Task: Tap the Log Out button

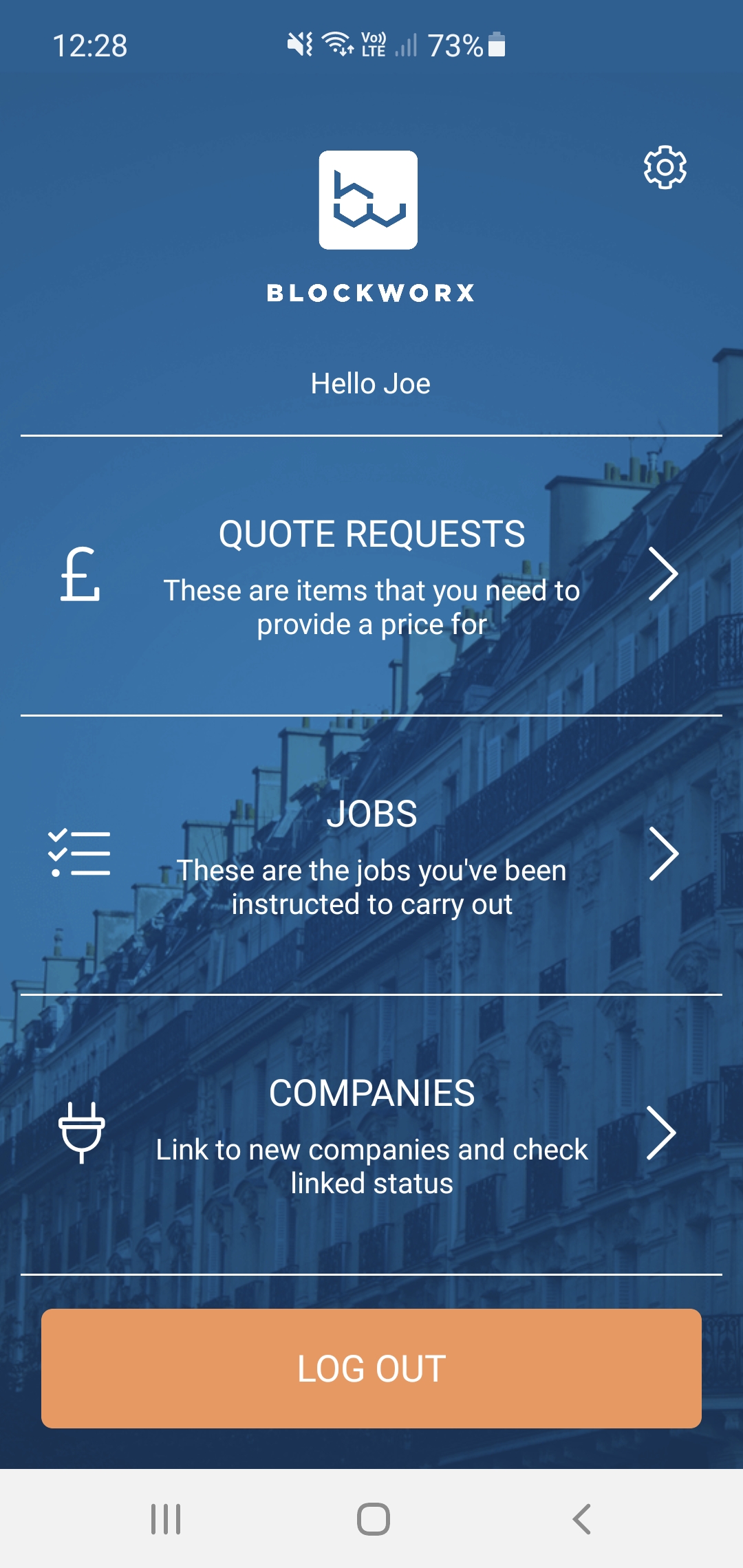Action: click(x=371, y=1368)
